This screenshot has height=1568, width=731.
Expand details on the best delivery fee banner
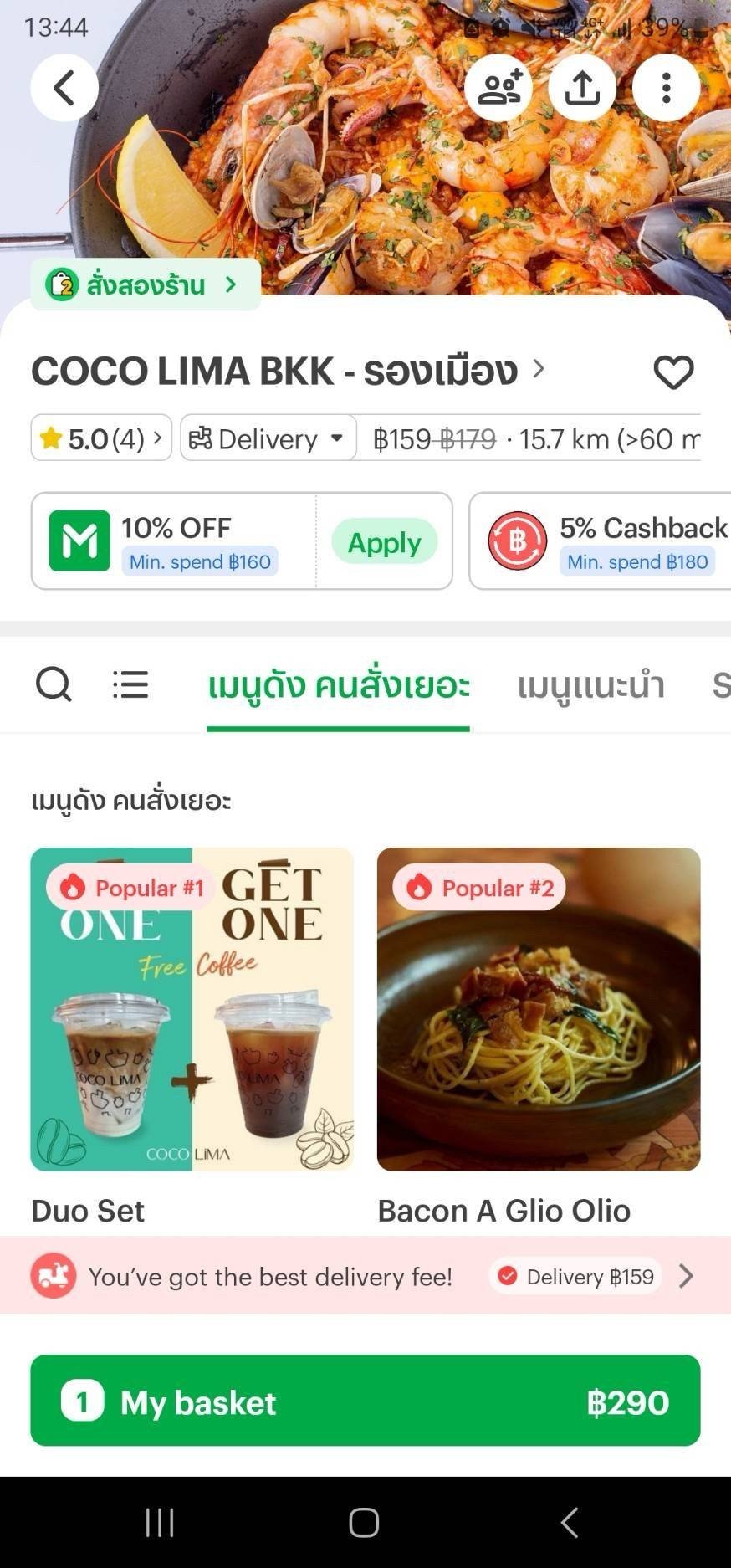click(x=686, y=1276)
